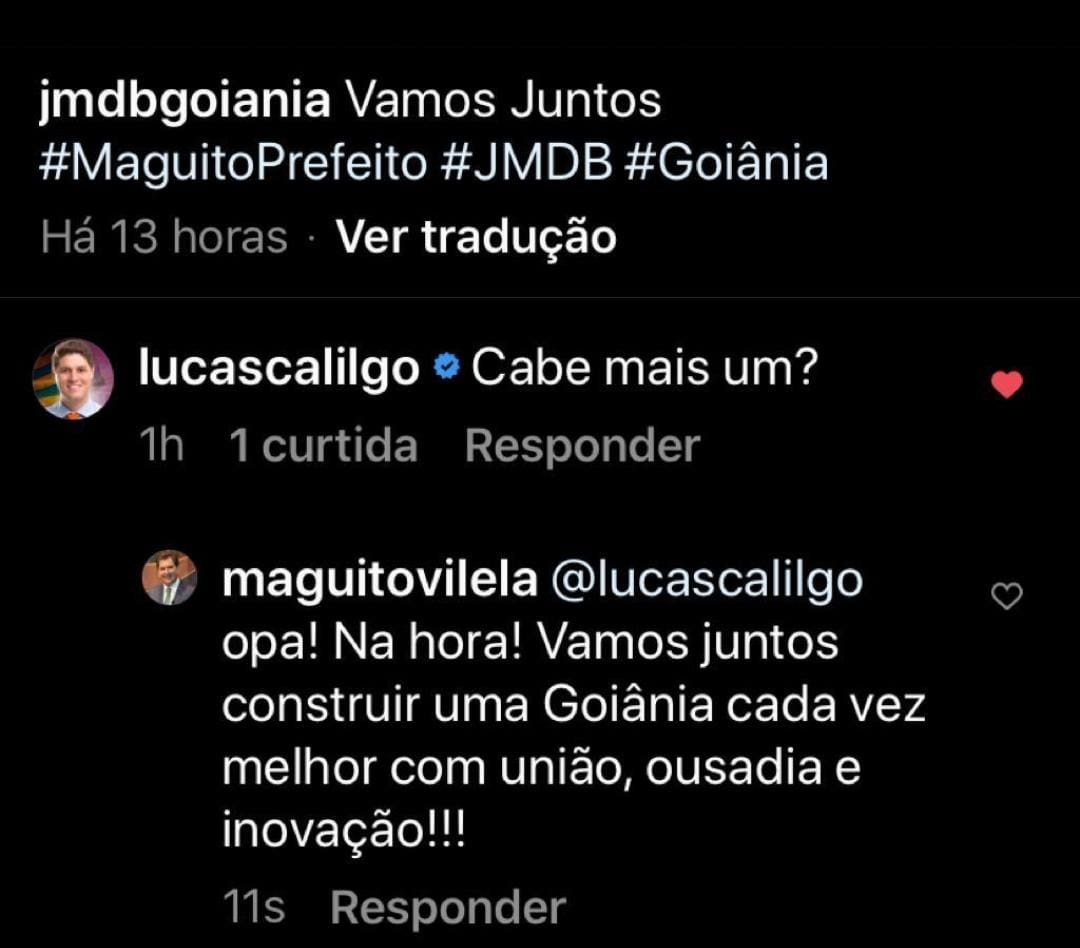Image resolution: width=1080 pixels, height=948 pixels.
Task: Open the #MaguitoPrefeito hashtag
Action: coord(233,164)
